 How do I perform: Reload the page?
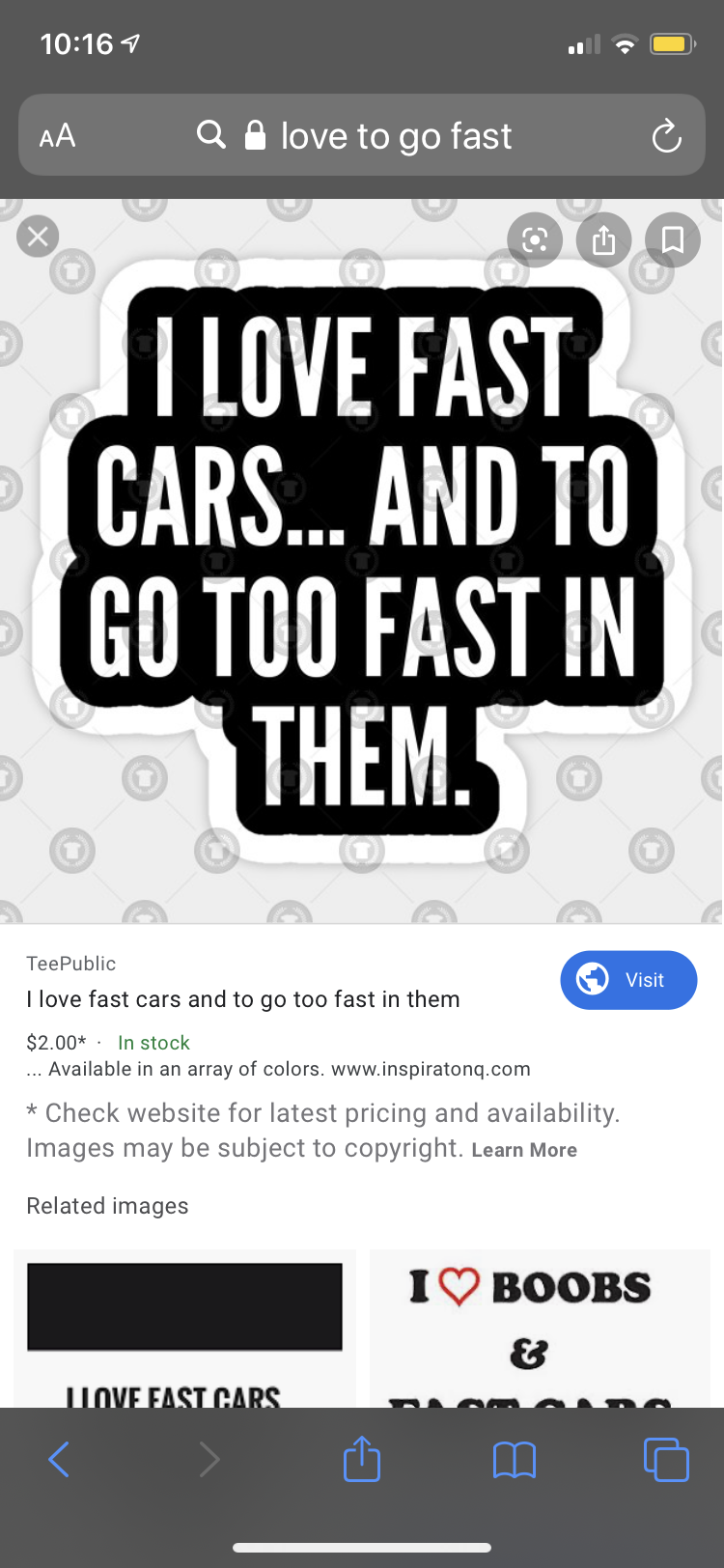(666, 136)
